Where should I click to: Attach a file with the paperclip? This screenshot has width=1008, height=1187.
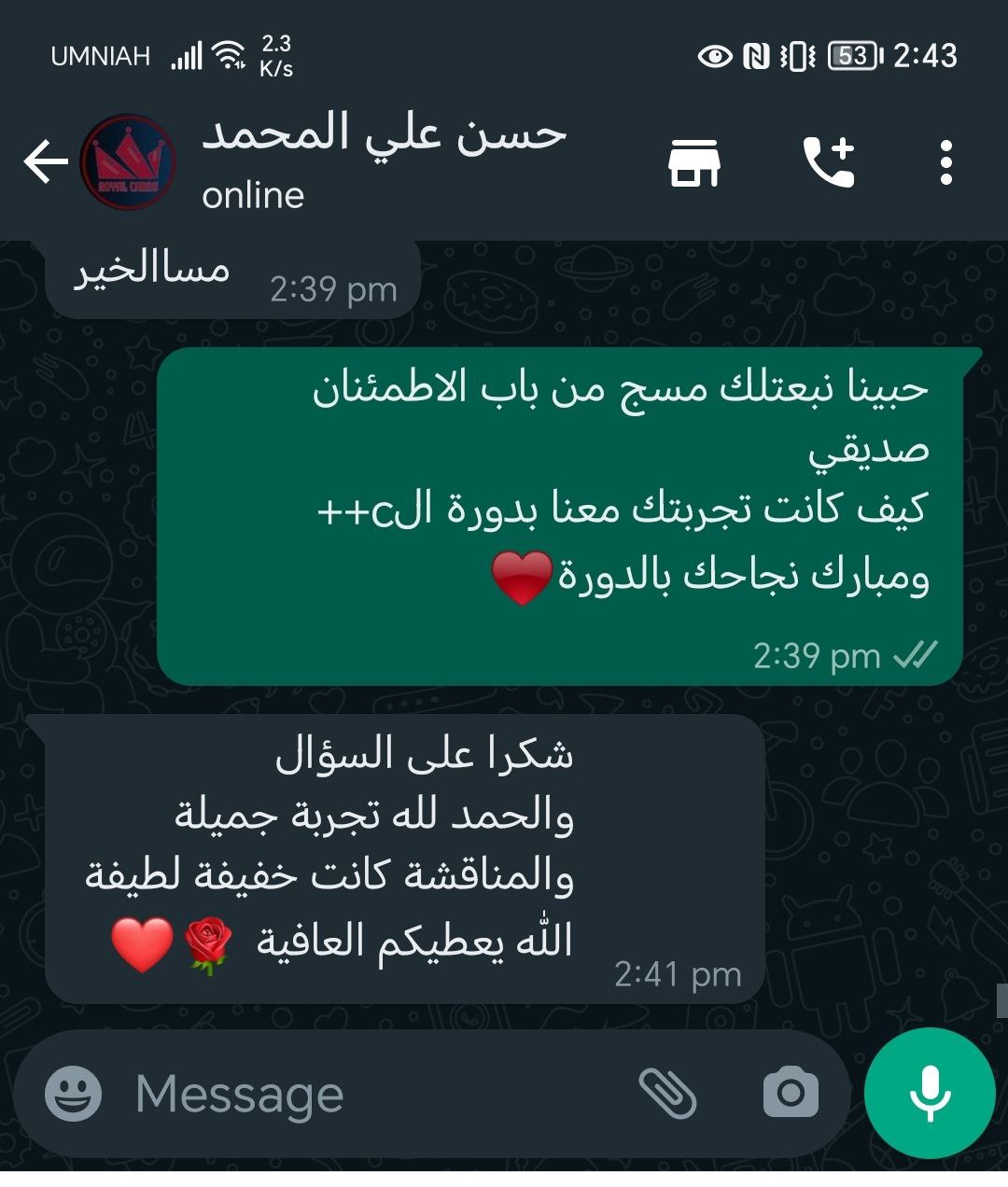(667, 1093)
